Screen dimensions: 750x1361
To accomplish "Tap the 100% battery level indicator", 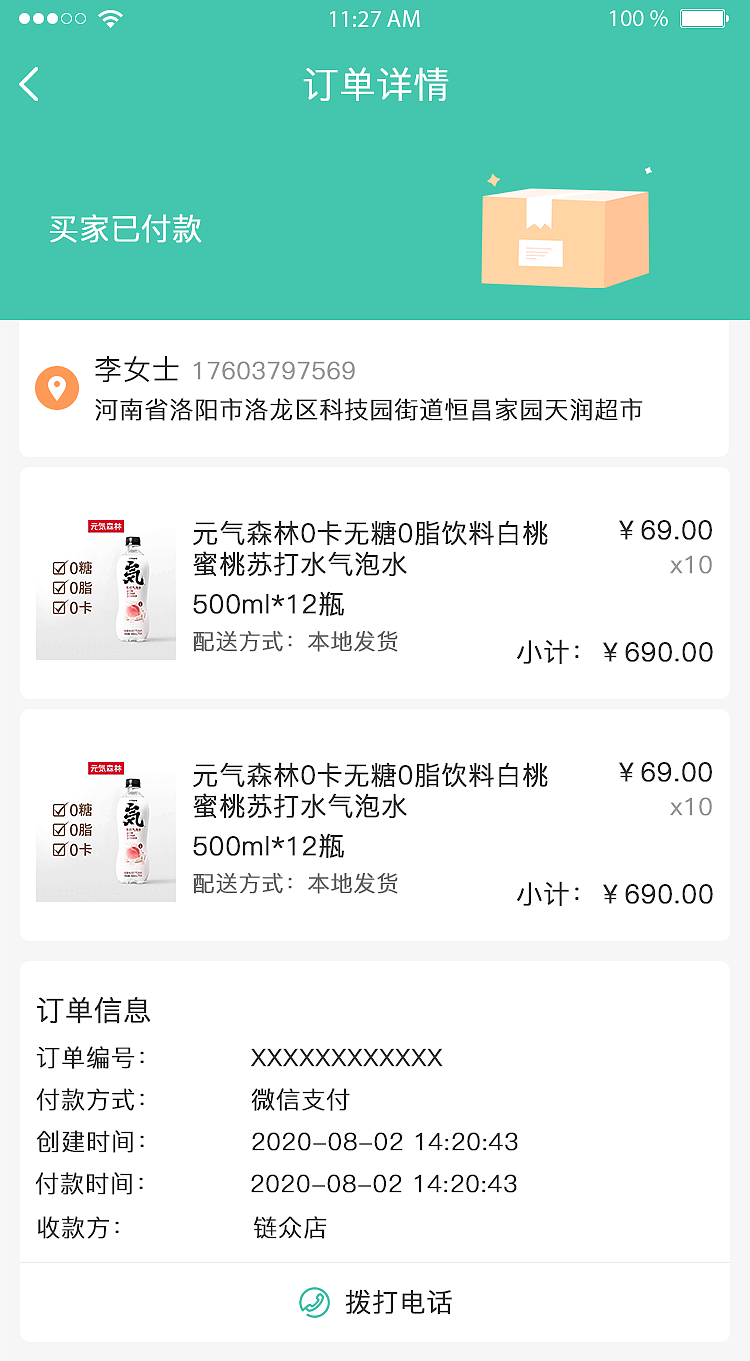I will point(639,17).
